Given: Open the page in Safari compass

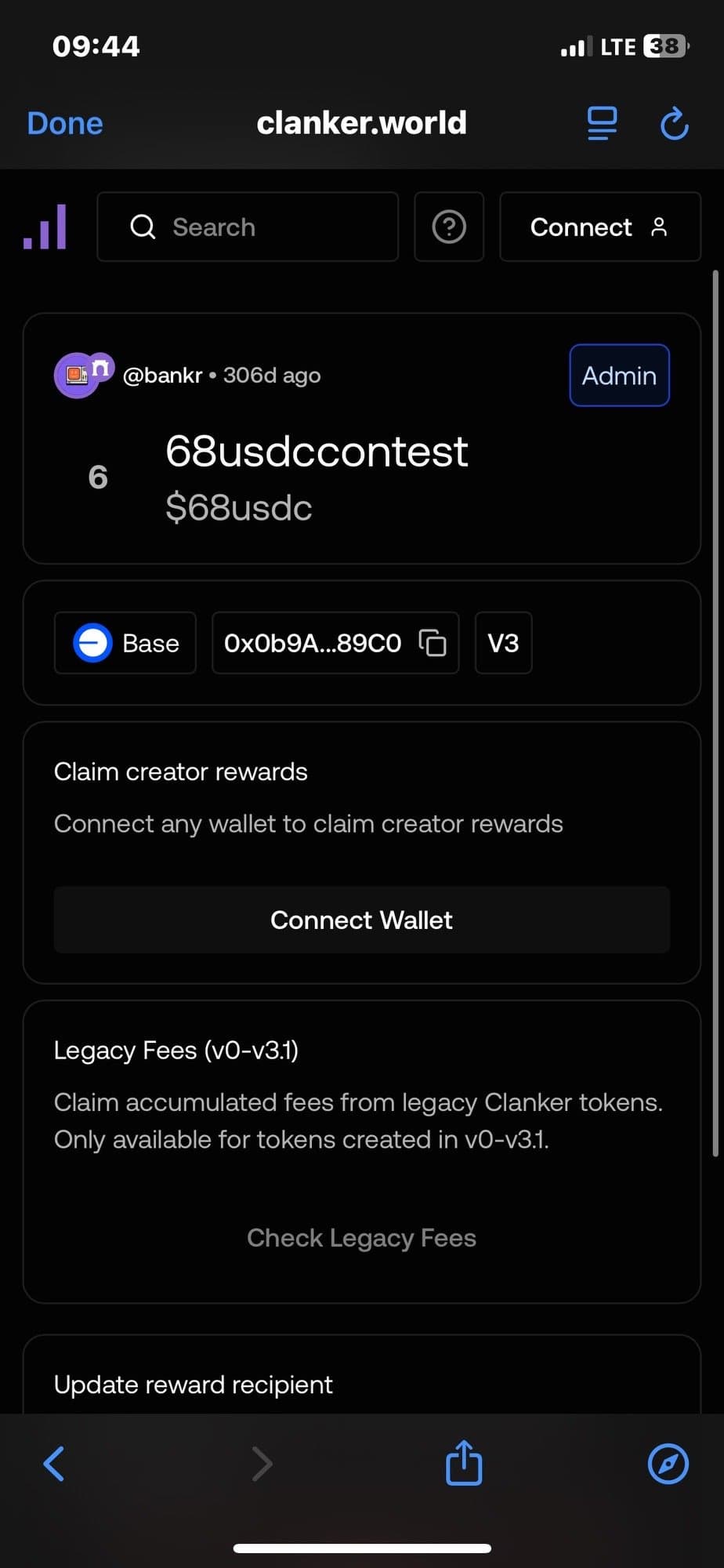Looking at the screenshot, I should pos(668,1463).
